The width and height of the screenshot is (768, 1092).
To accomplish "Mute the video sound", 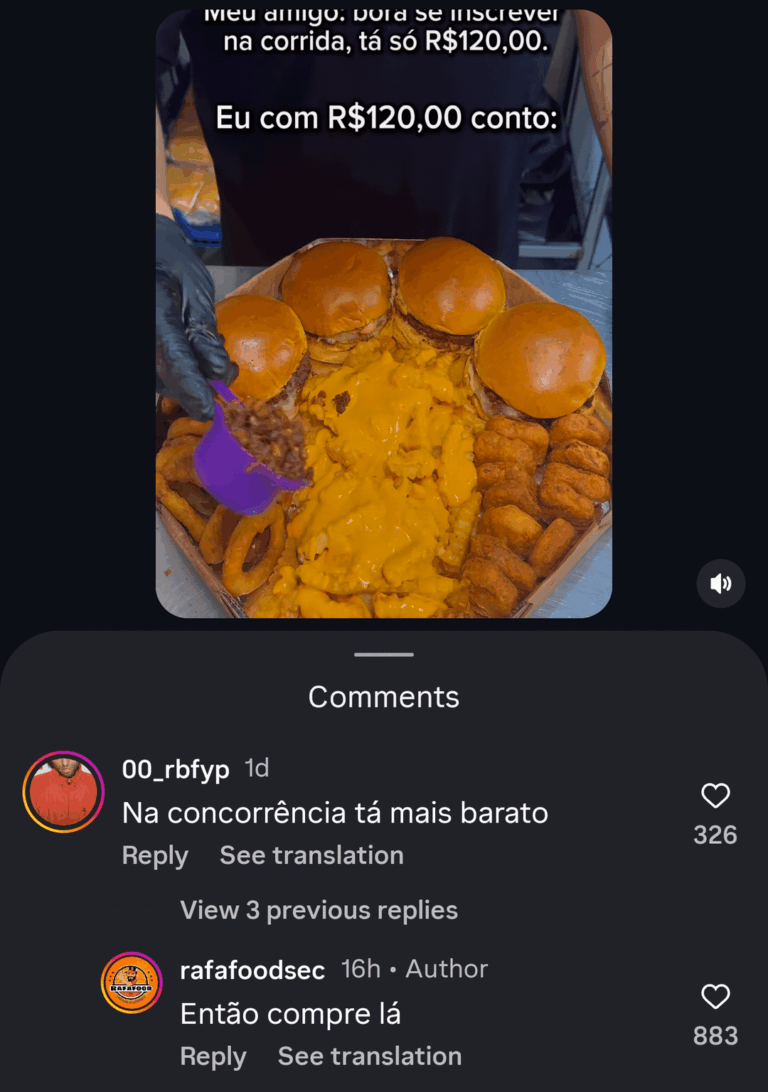I will (x=720, y=584).
